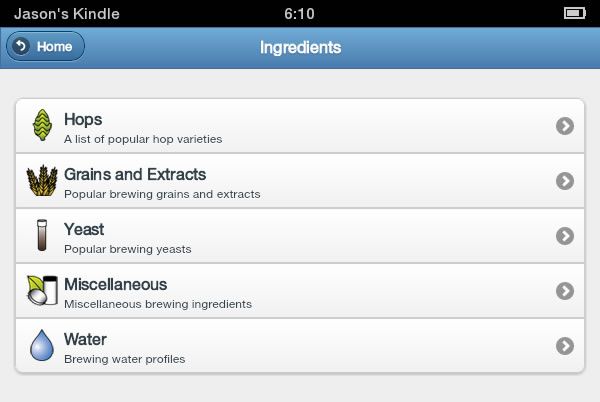Select the Yeast row

[300, 236]
